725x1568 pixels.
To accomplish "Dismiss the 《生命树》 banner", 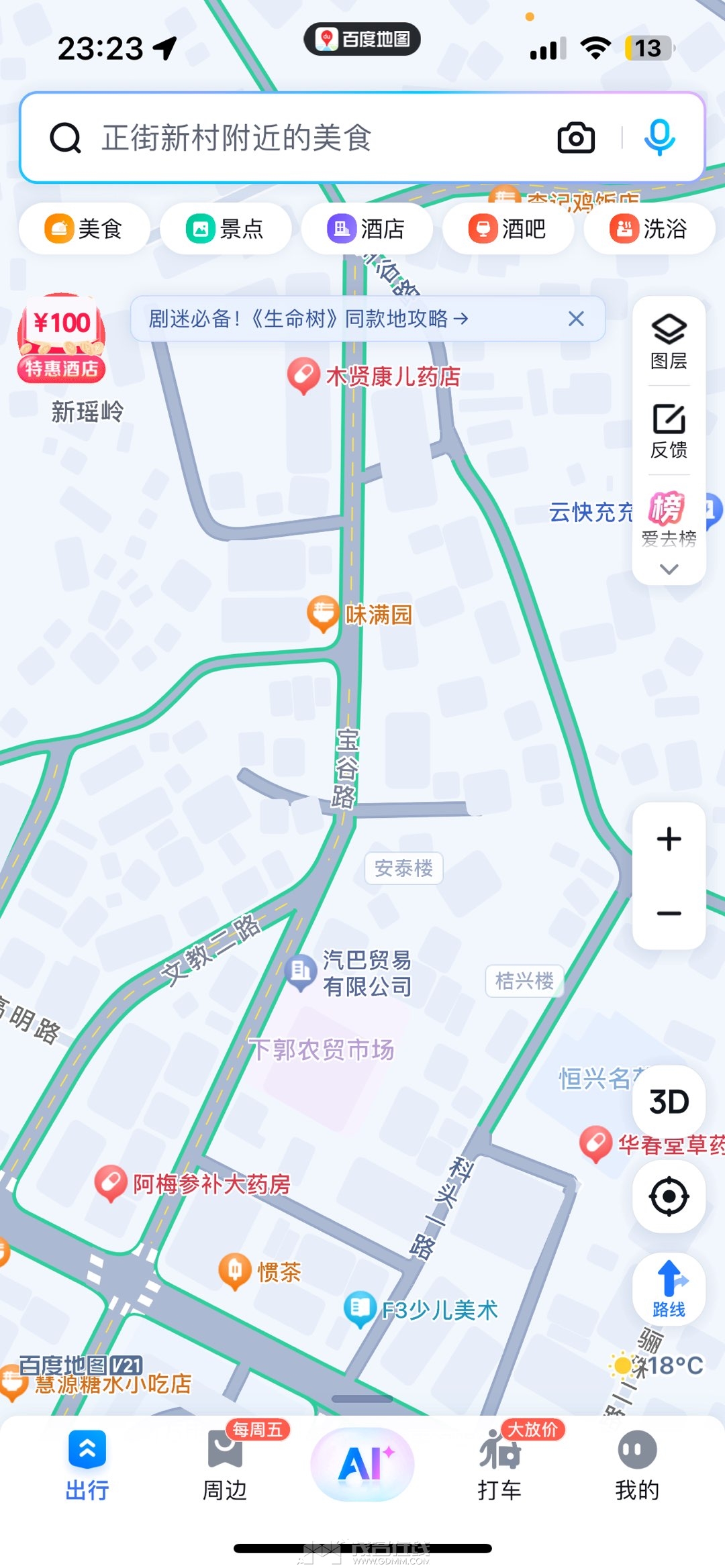I will point(576,319).
